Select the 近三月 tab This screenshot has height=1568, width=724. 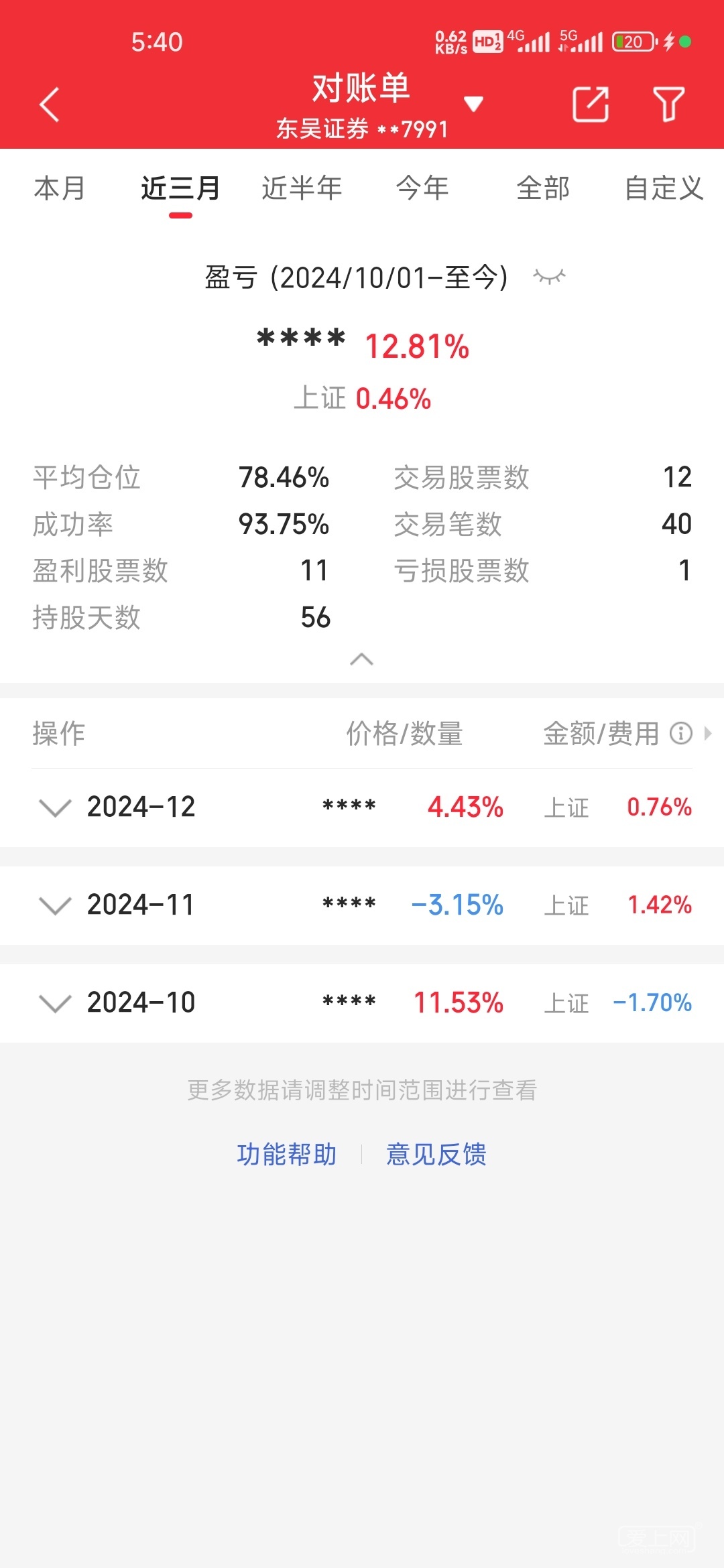(x=180, y=188)
